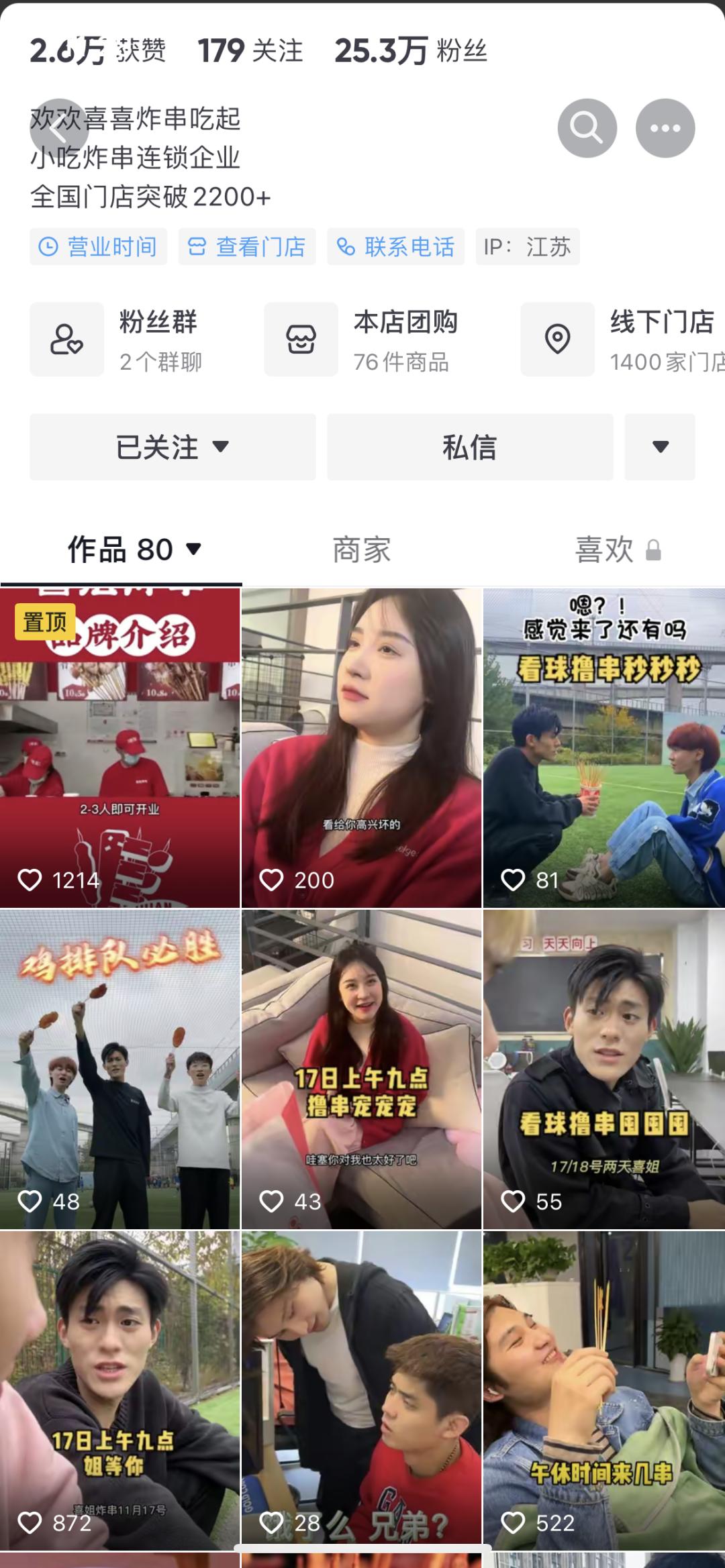
Task: Expand the 已关注 follow status dropdown
Action: click(x=225, y=448)
